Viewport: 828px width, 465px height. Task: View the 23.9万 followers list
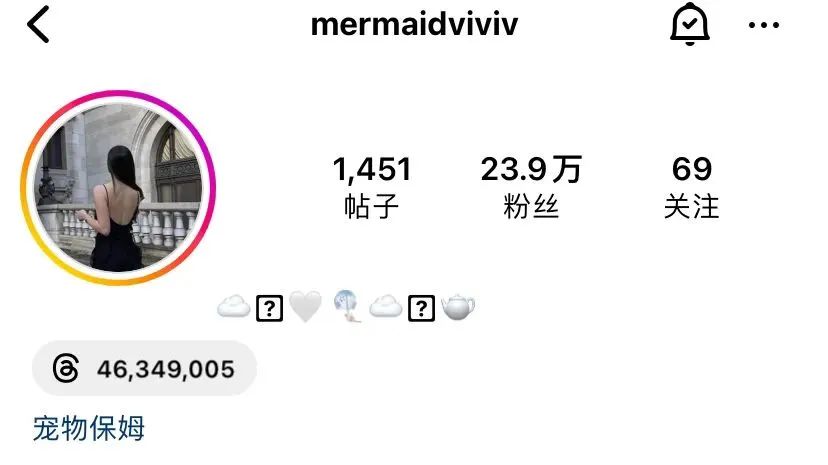click(x=531, y=187)
